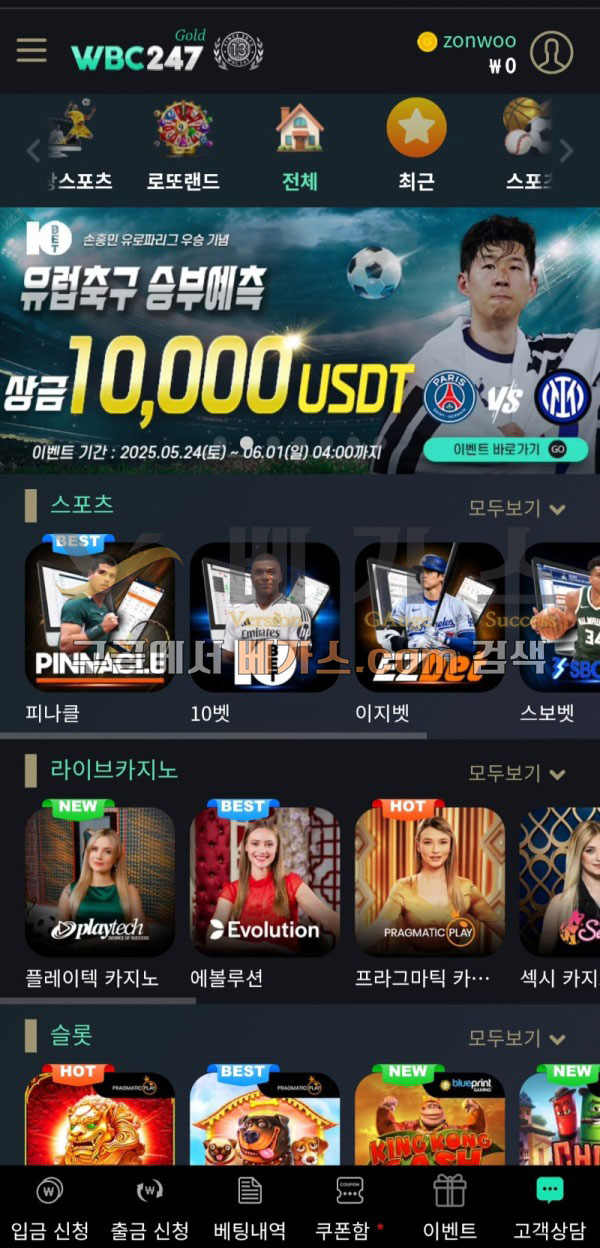600x1248 pixels.
Task: View 베팅내역 betting history
Action: 250,1208
